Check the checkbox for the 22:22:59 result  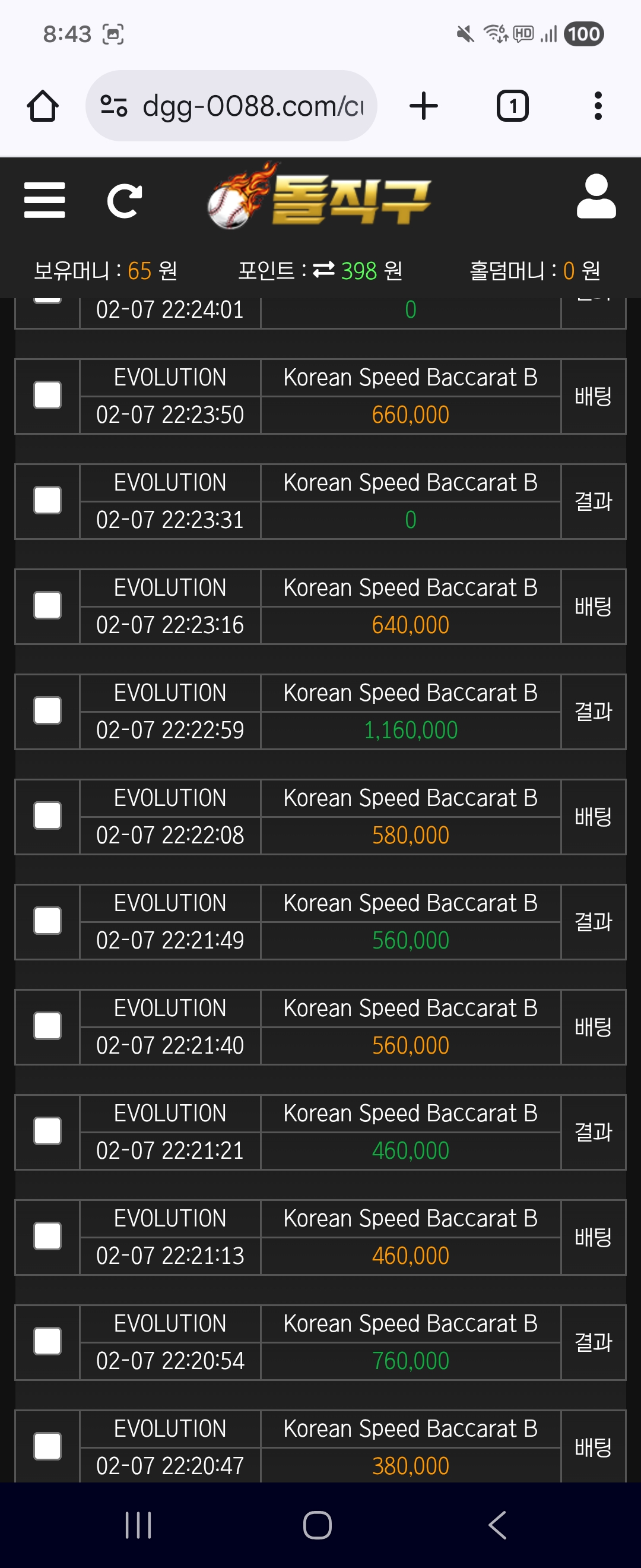tap(47, 711)
